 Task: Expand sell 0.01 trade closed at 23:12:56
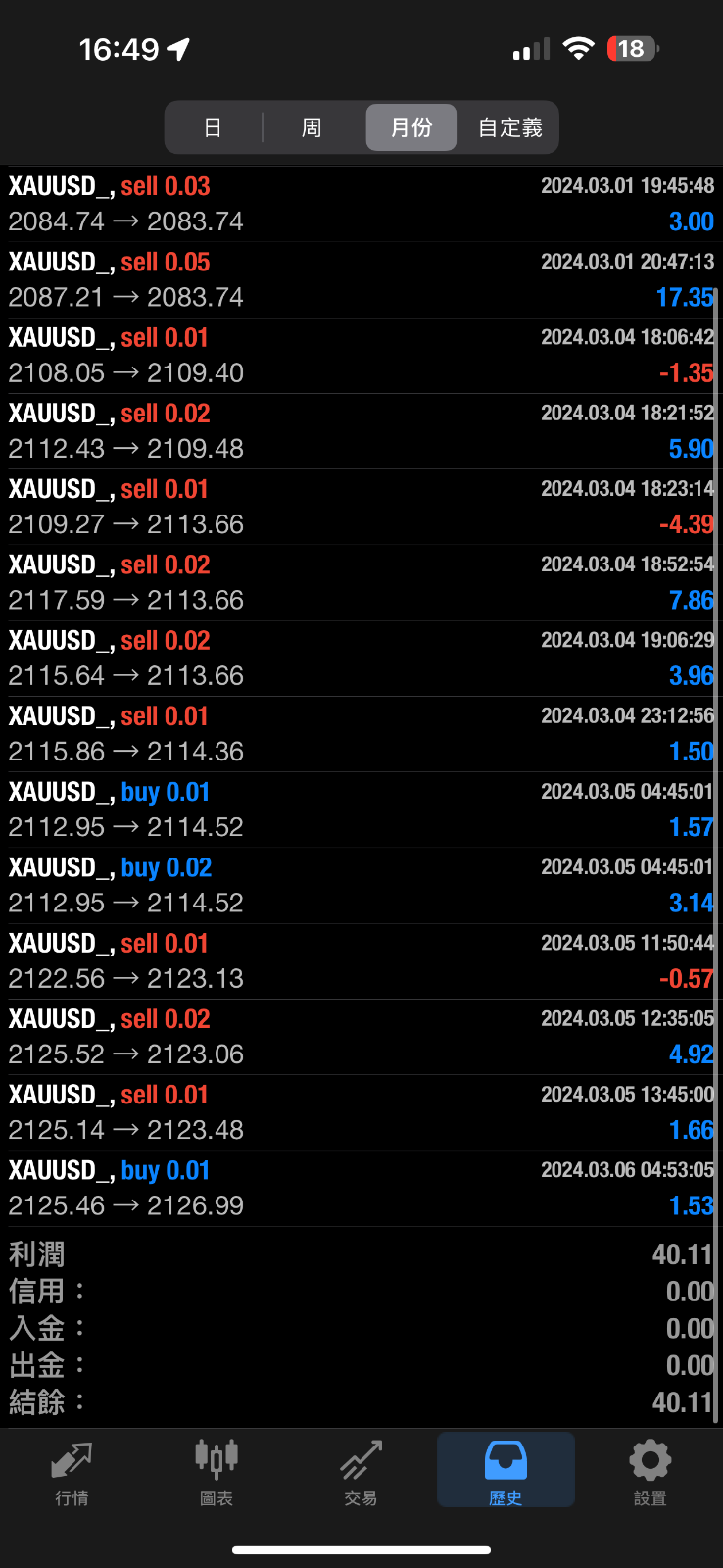tap(361, 733)
